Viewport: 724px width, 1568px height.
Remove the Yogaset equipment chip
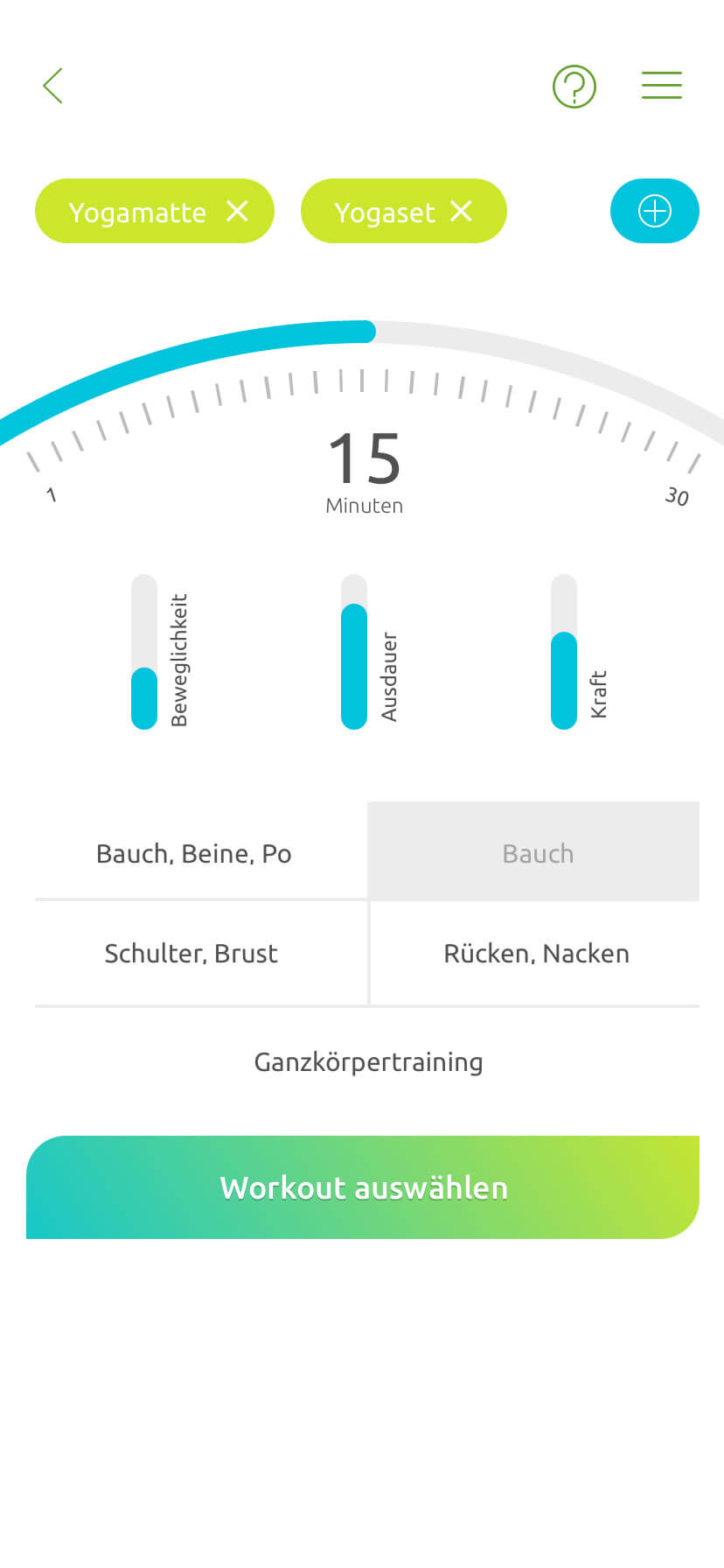click(461, 211)
